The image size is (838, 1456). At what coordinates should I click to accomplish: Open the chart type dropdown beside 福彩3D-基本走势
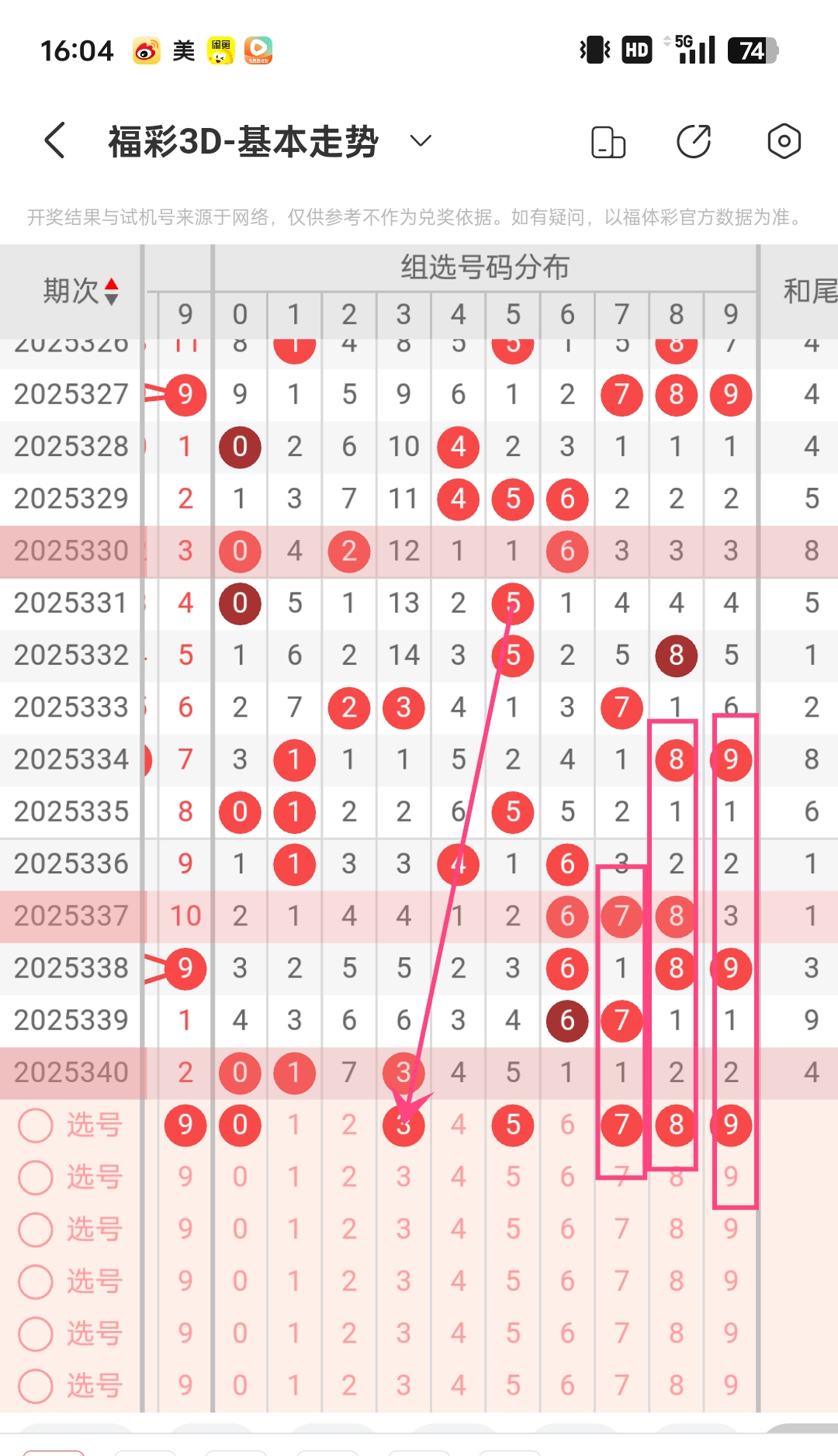(419, 141)
